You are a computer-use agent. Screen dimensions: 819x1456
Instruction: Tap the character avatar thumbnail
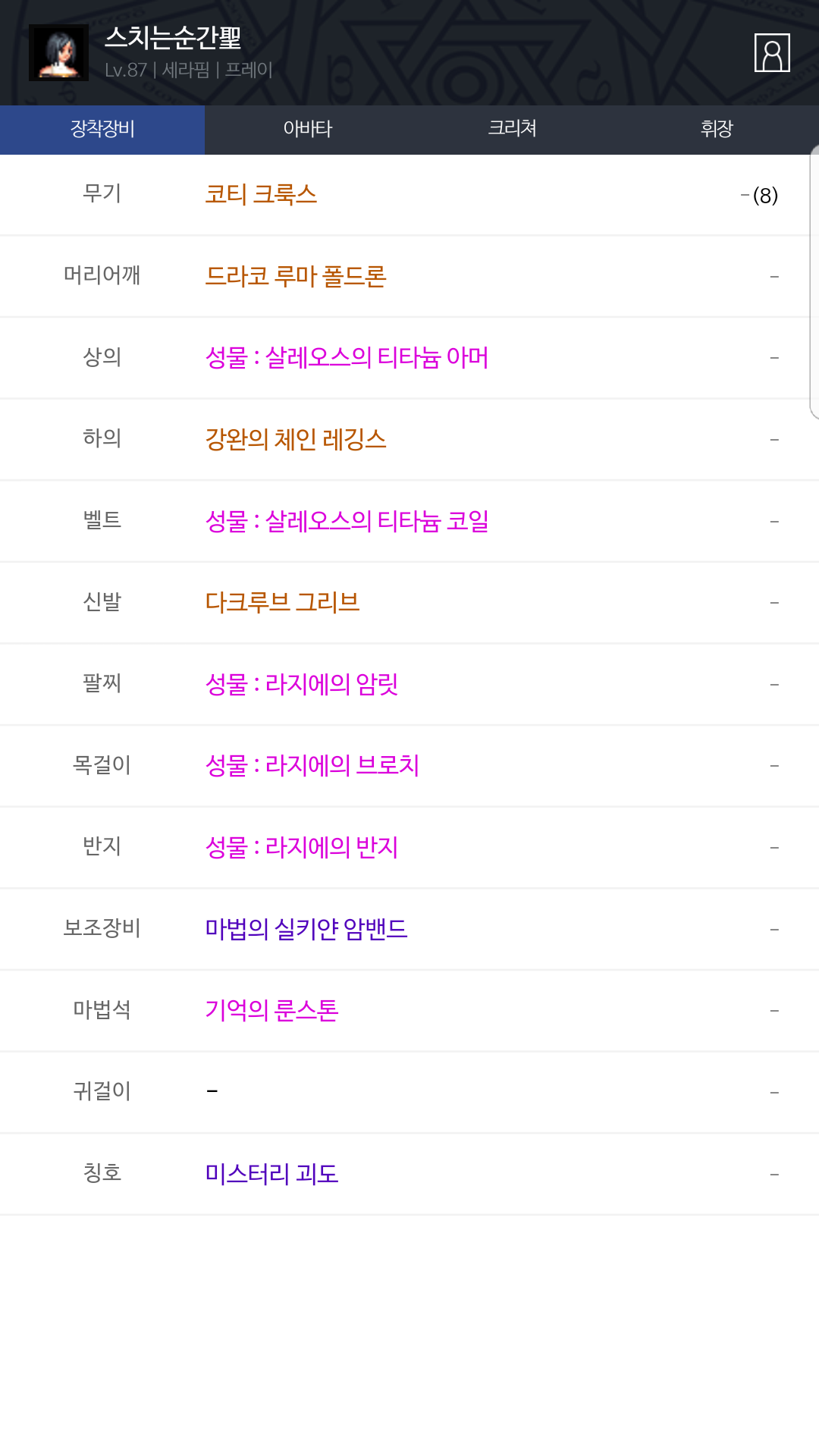tap(58, 52)
